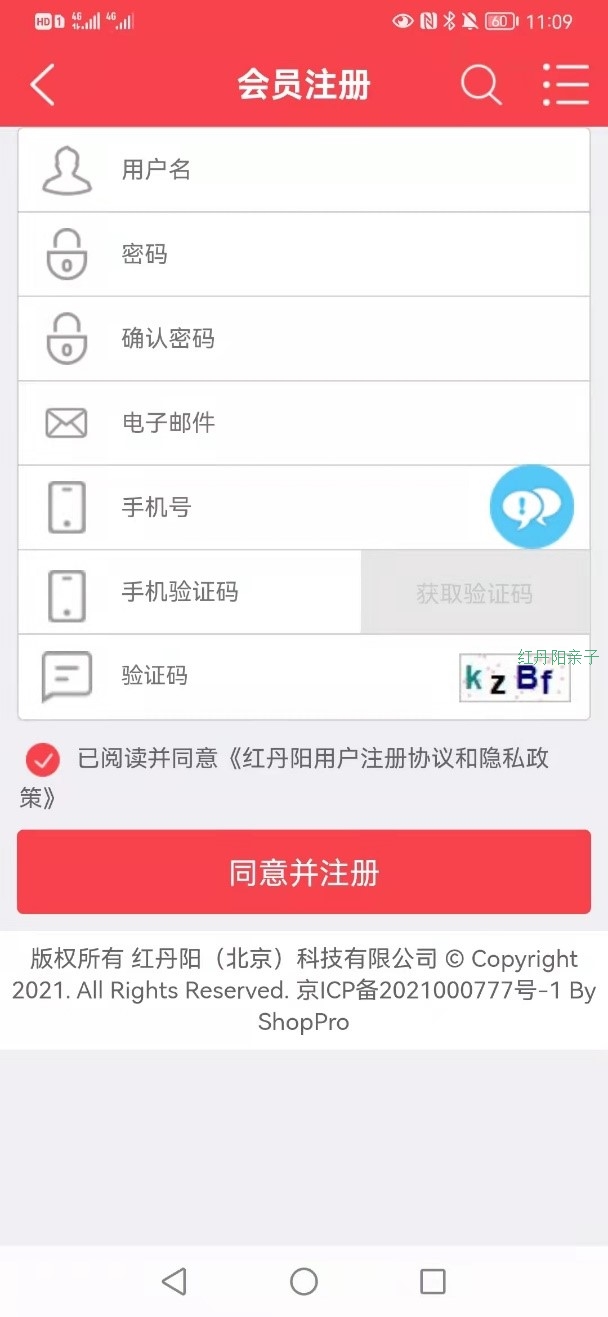Select the 确认密码 confirm password field
This screenshot has width=608, height=1317.
(304, 339)
